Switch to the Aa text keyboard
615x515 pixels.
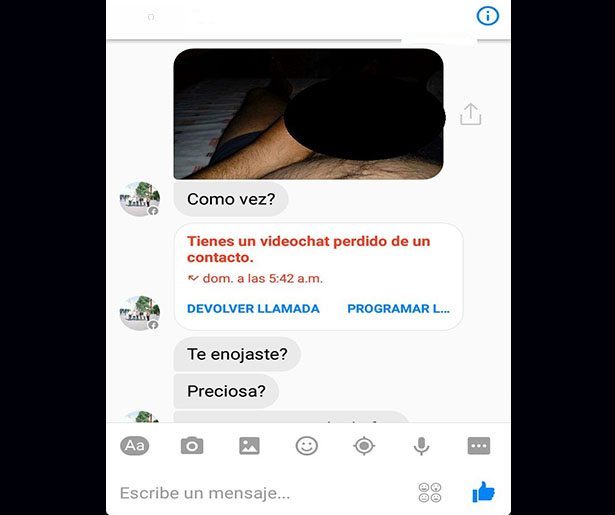coord(135,446)
